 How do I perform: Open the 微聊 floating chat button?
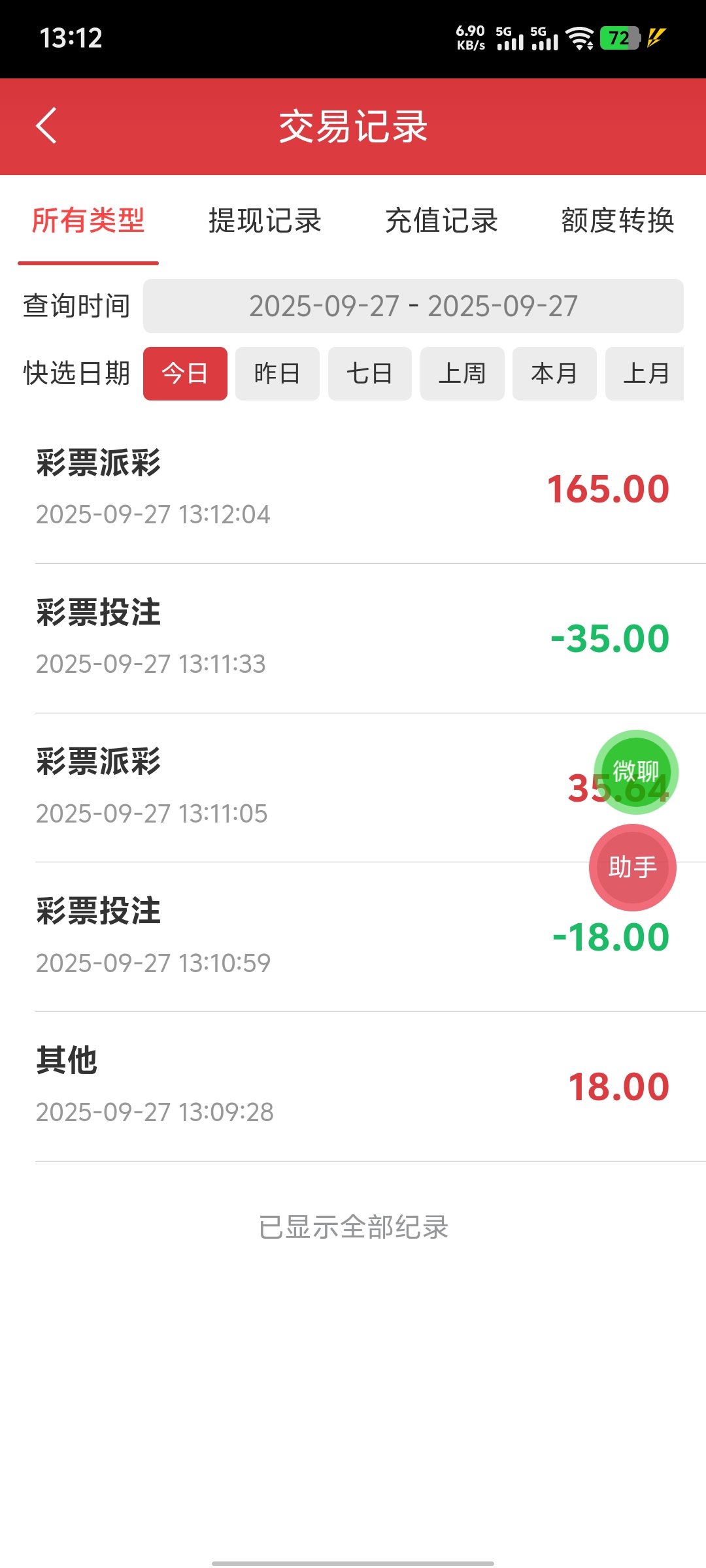635,772
